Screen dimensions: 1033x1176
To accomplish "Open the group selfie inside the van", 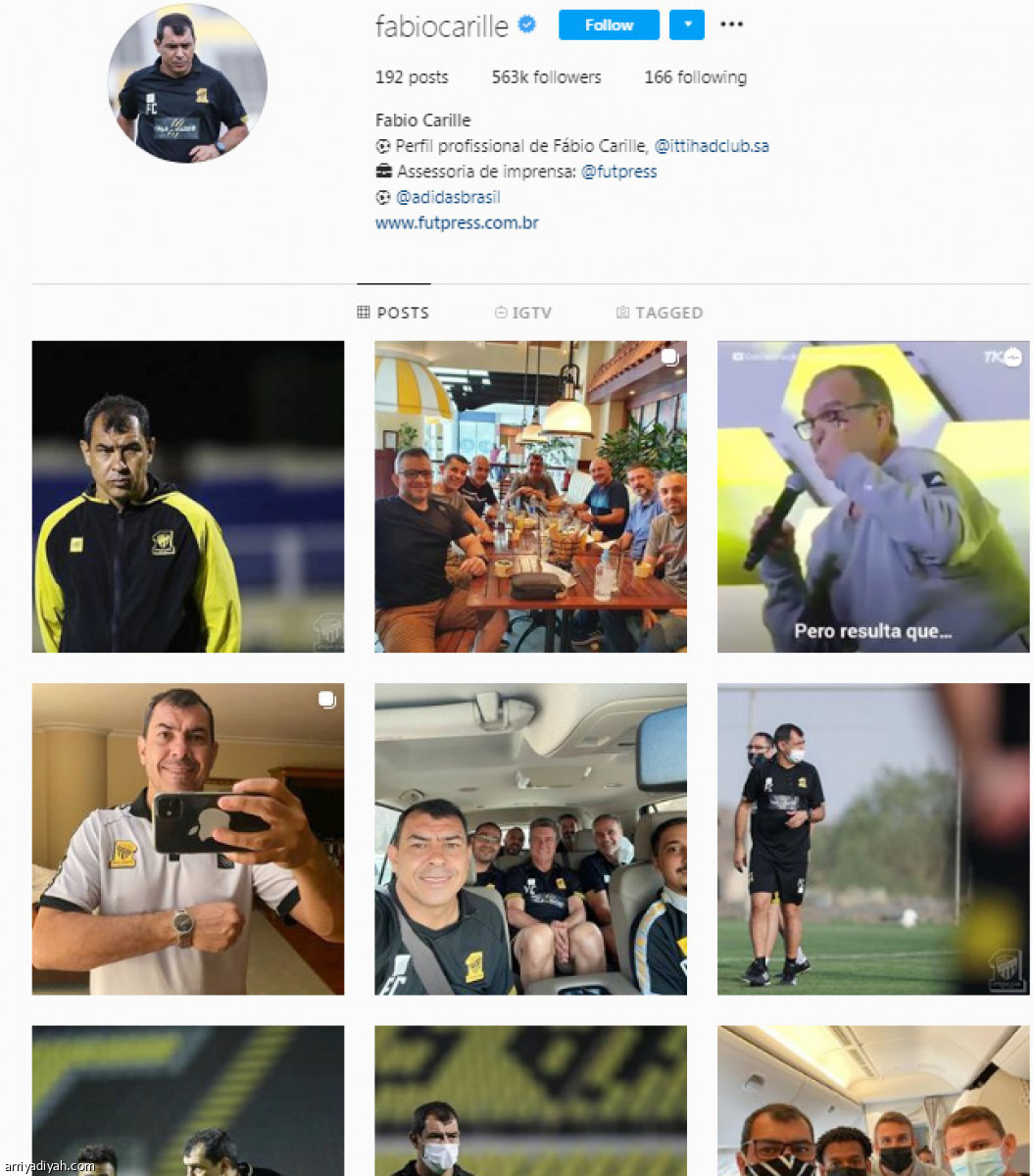I will pos(530,839).
